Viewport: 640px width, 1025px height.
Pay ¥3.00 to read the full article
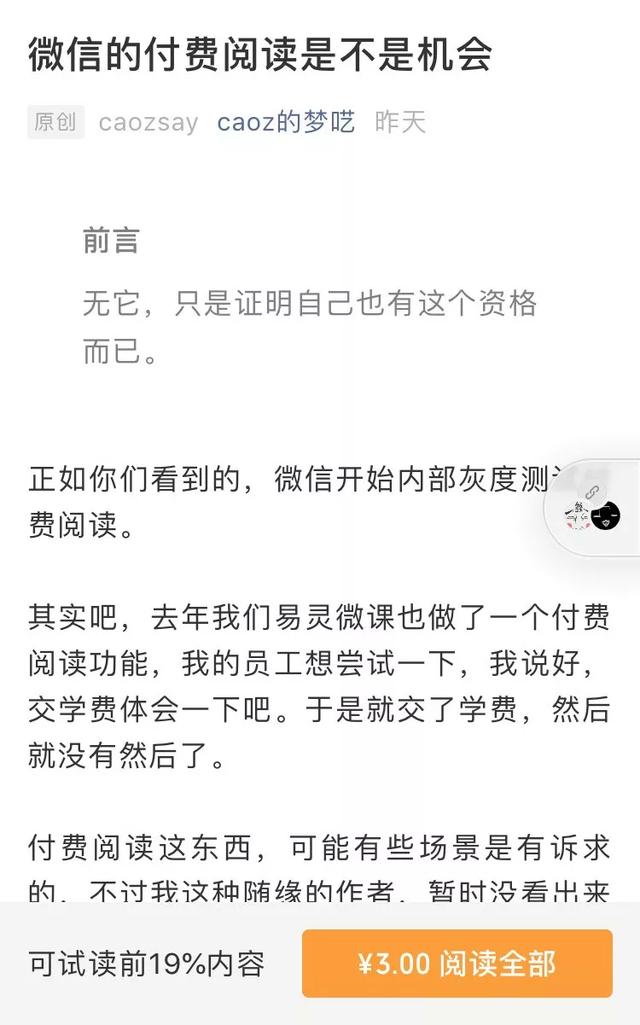click(457, 964)
